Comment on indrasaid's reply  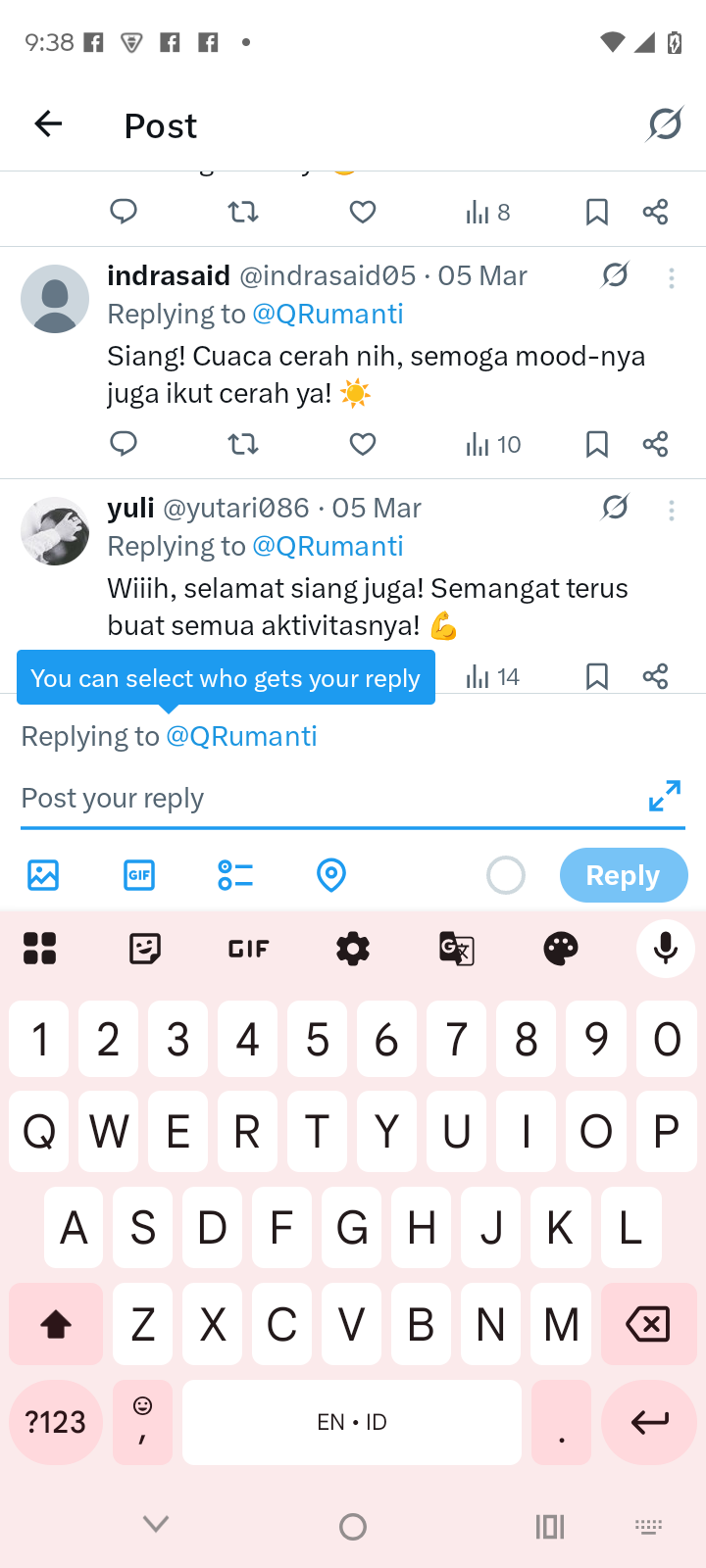124,445
